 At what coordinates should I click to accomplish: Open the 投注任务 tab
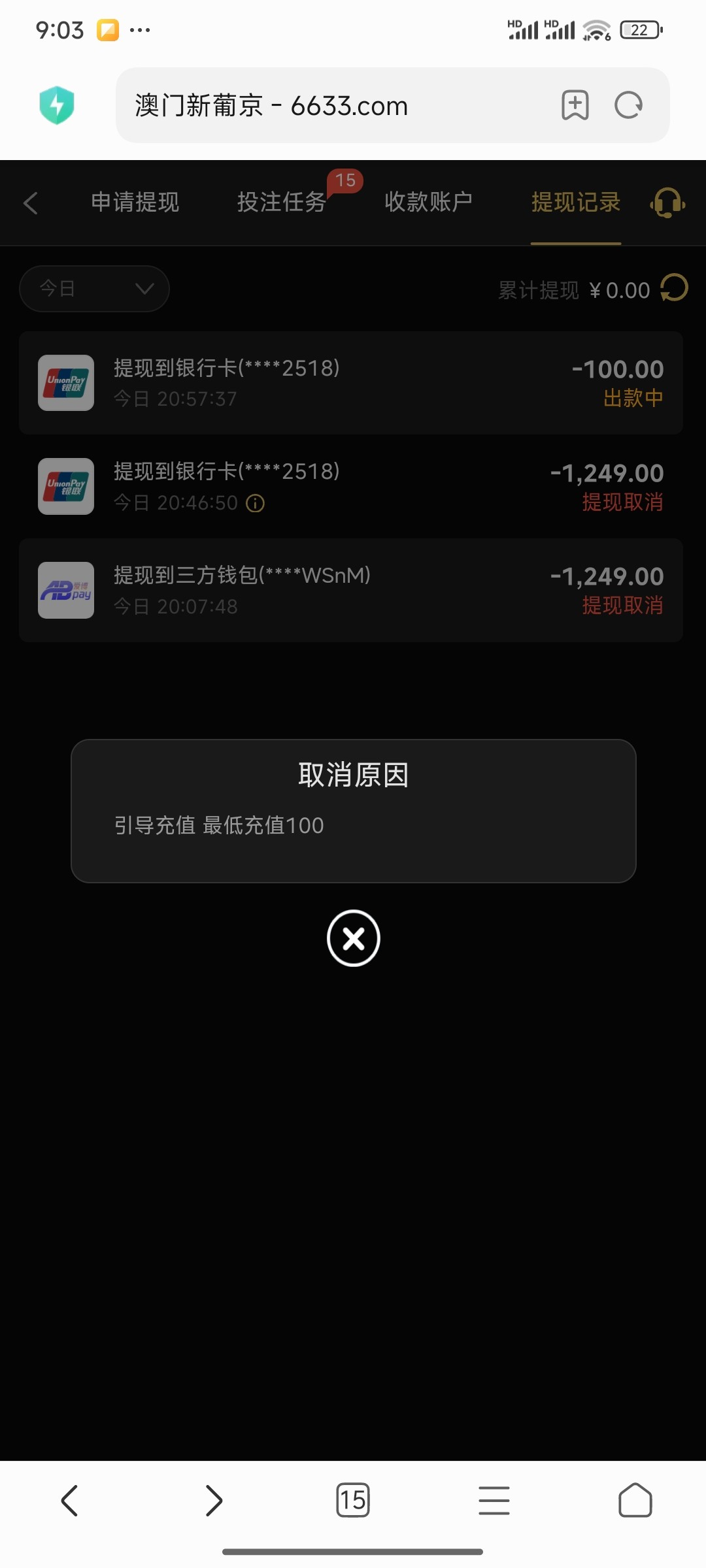point(281,203)
